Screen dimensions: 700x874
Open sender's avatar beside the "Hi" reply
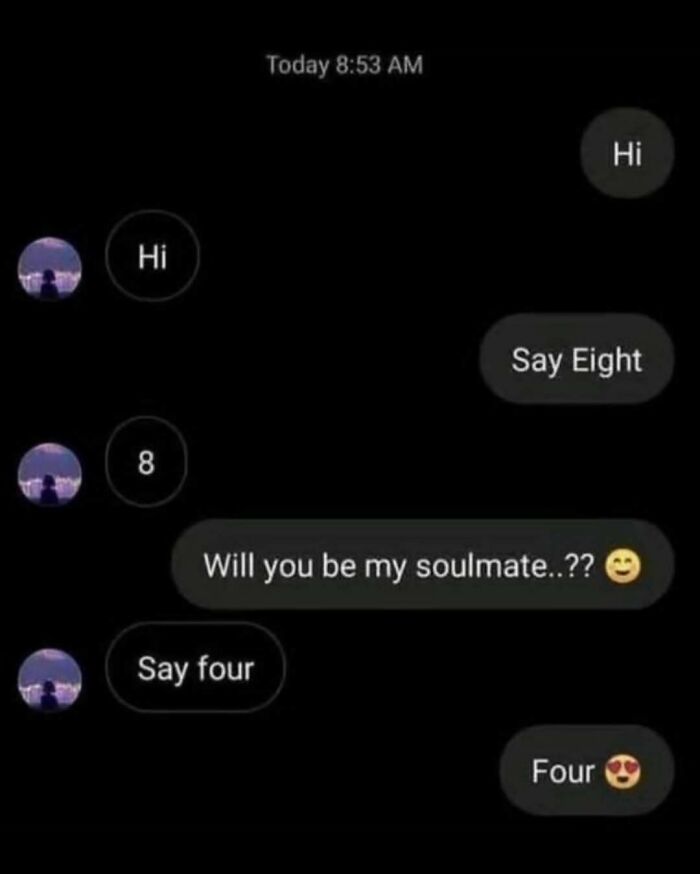[x=49, y=269]
